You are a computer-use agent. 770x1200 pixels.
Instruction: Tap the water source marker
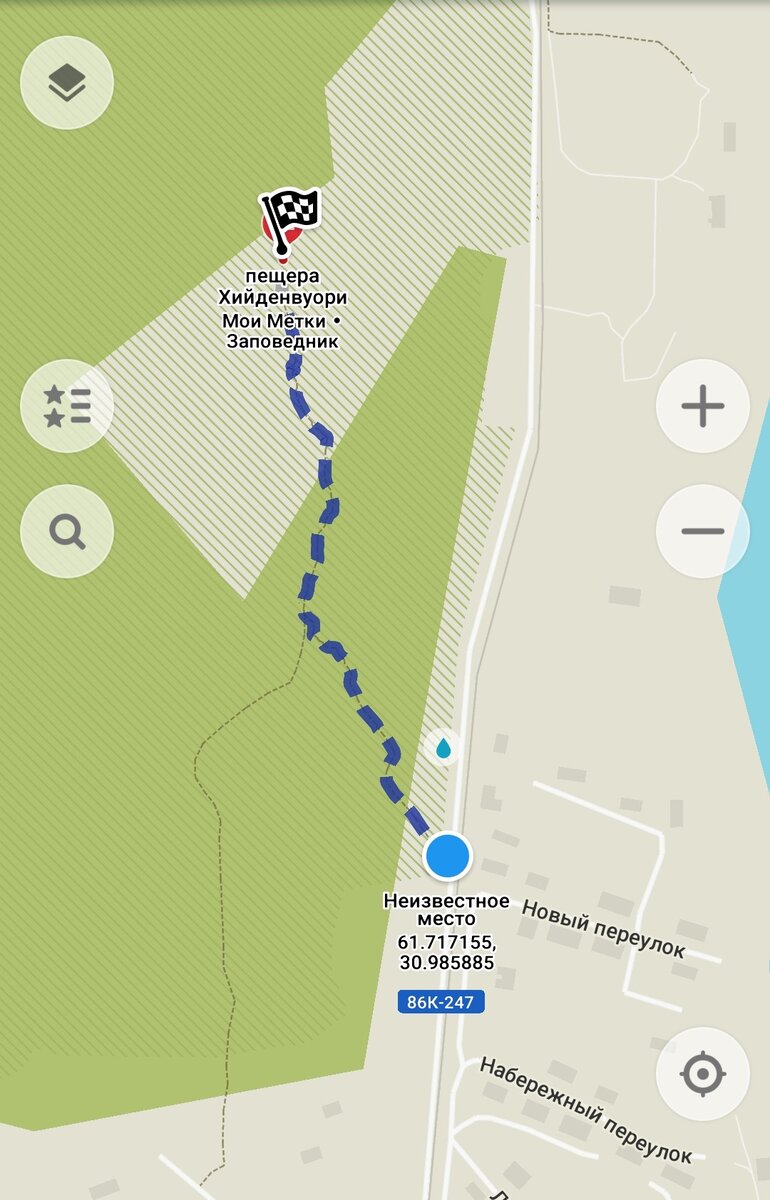coord(443,747)
